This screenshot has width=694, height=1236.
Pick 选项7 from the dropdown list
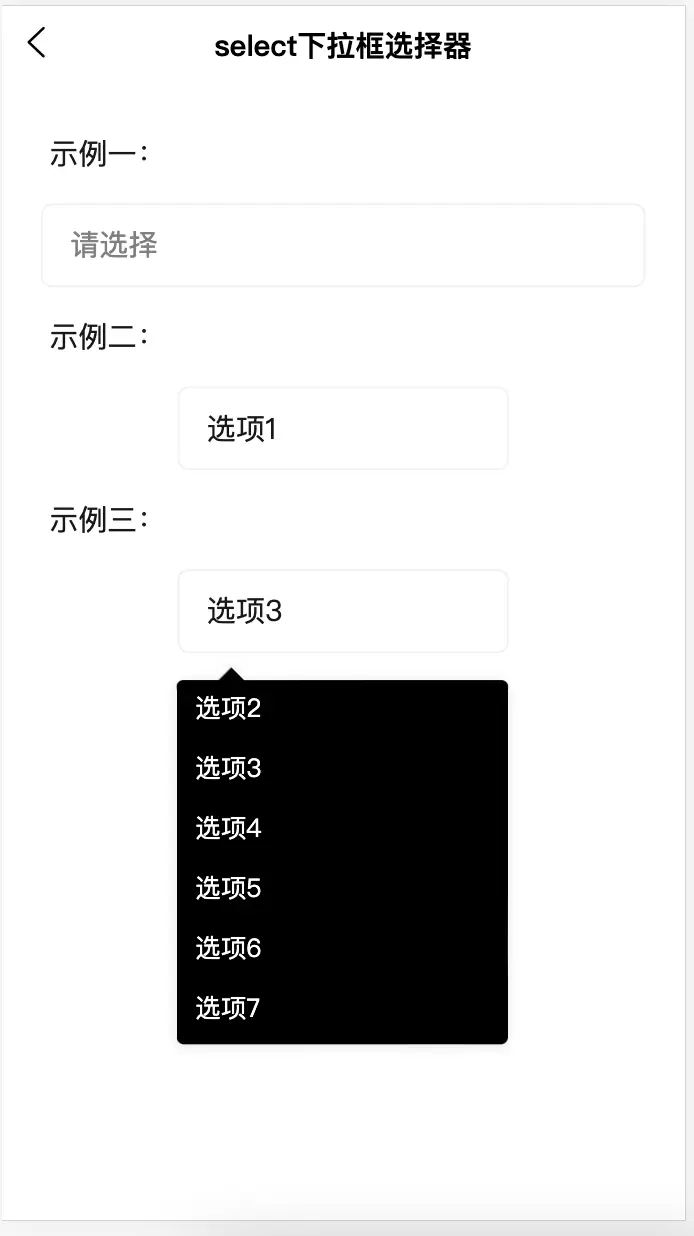(x=342, y=1008)
